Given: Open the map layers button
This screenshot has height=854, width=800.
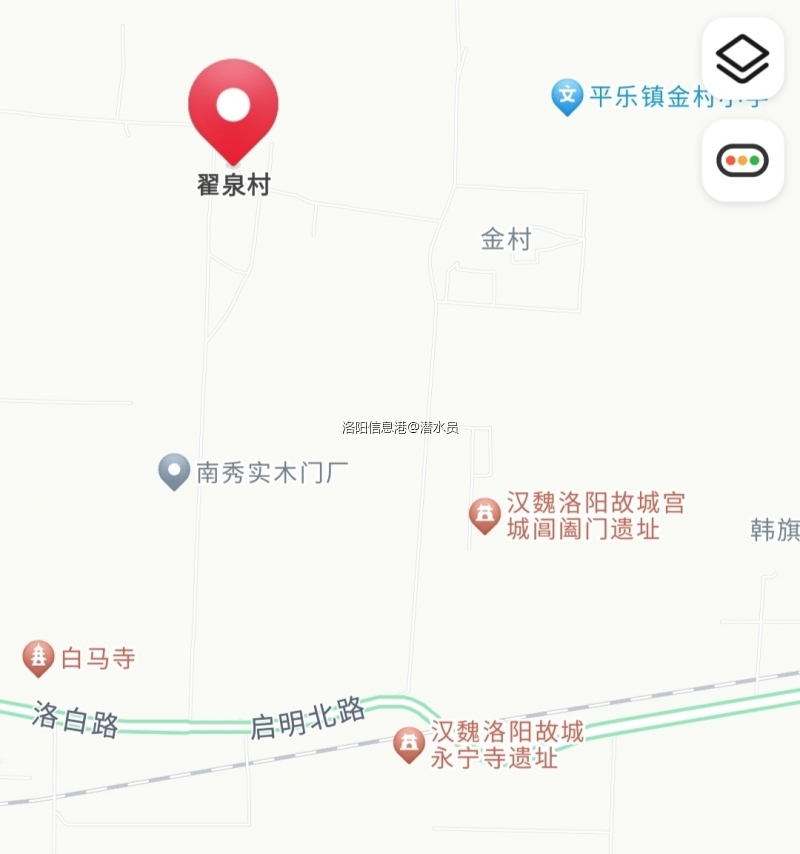Looking at the screenshot, I should (742, 59).
